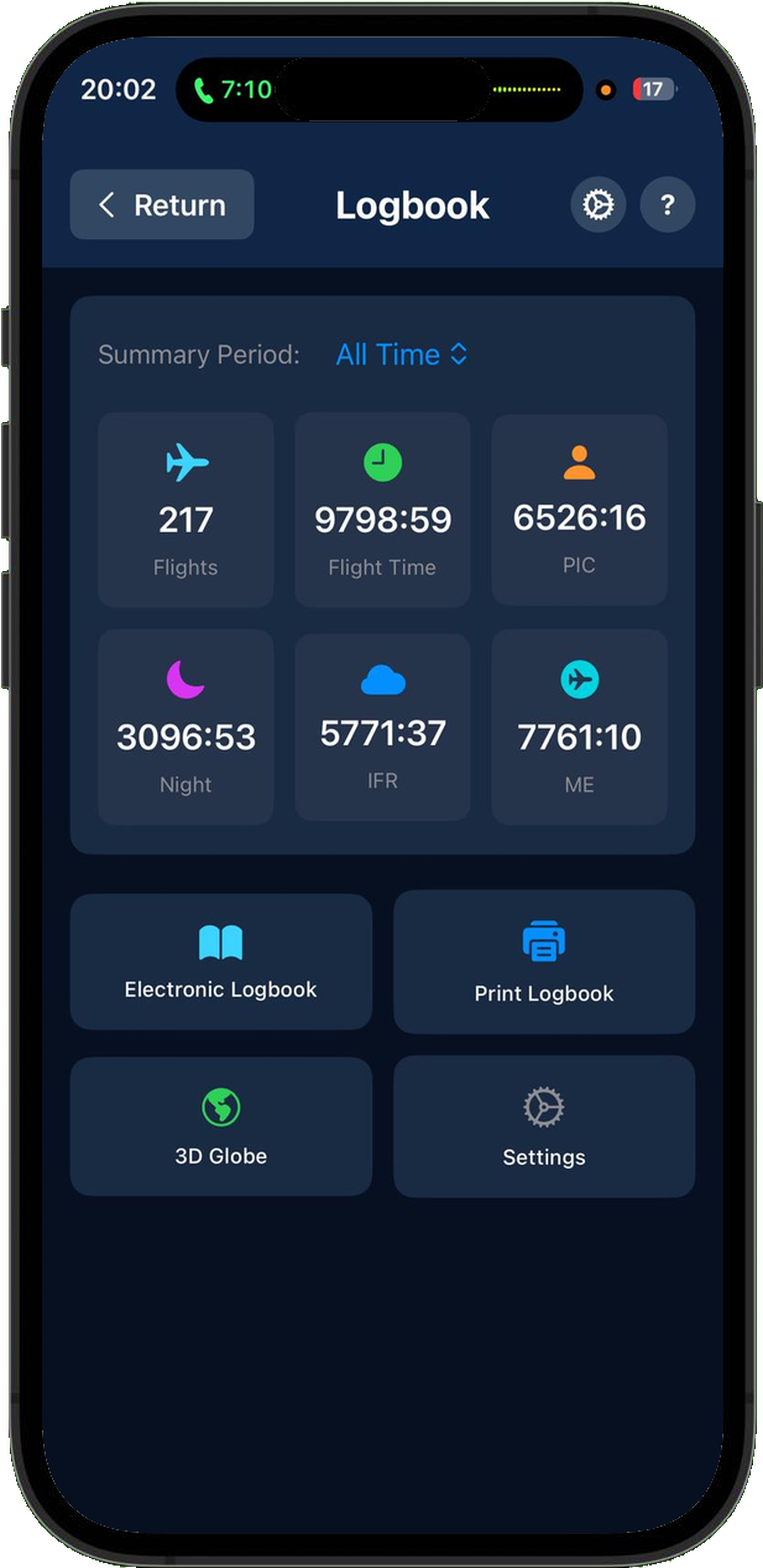
Task: Click the teal plane icon on the ME card
Action: point(578,679)
